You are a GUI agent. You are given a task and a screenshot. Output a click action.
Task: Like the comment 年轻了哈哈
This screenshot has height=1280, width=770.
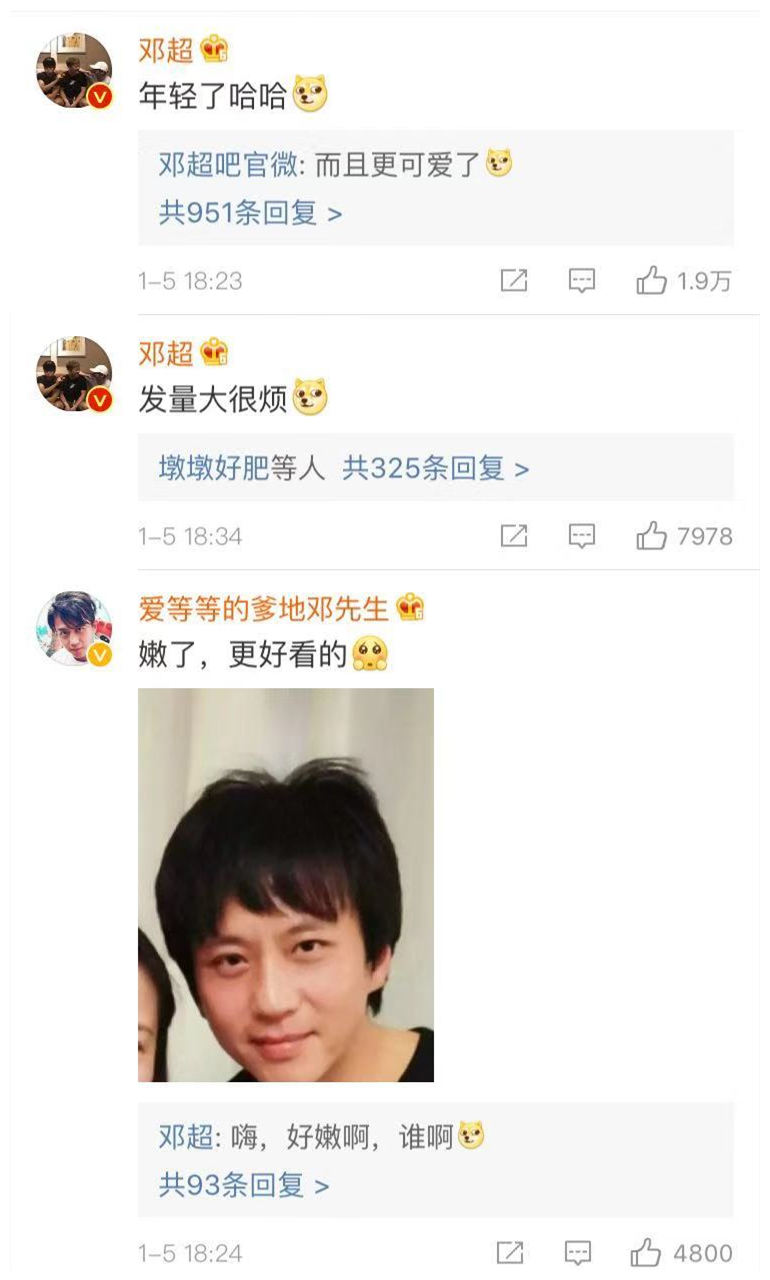(652, 281)
